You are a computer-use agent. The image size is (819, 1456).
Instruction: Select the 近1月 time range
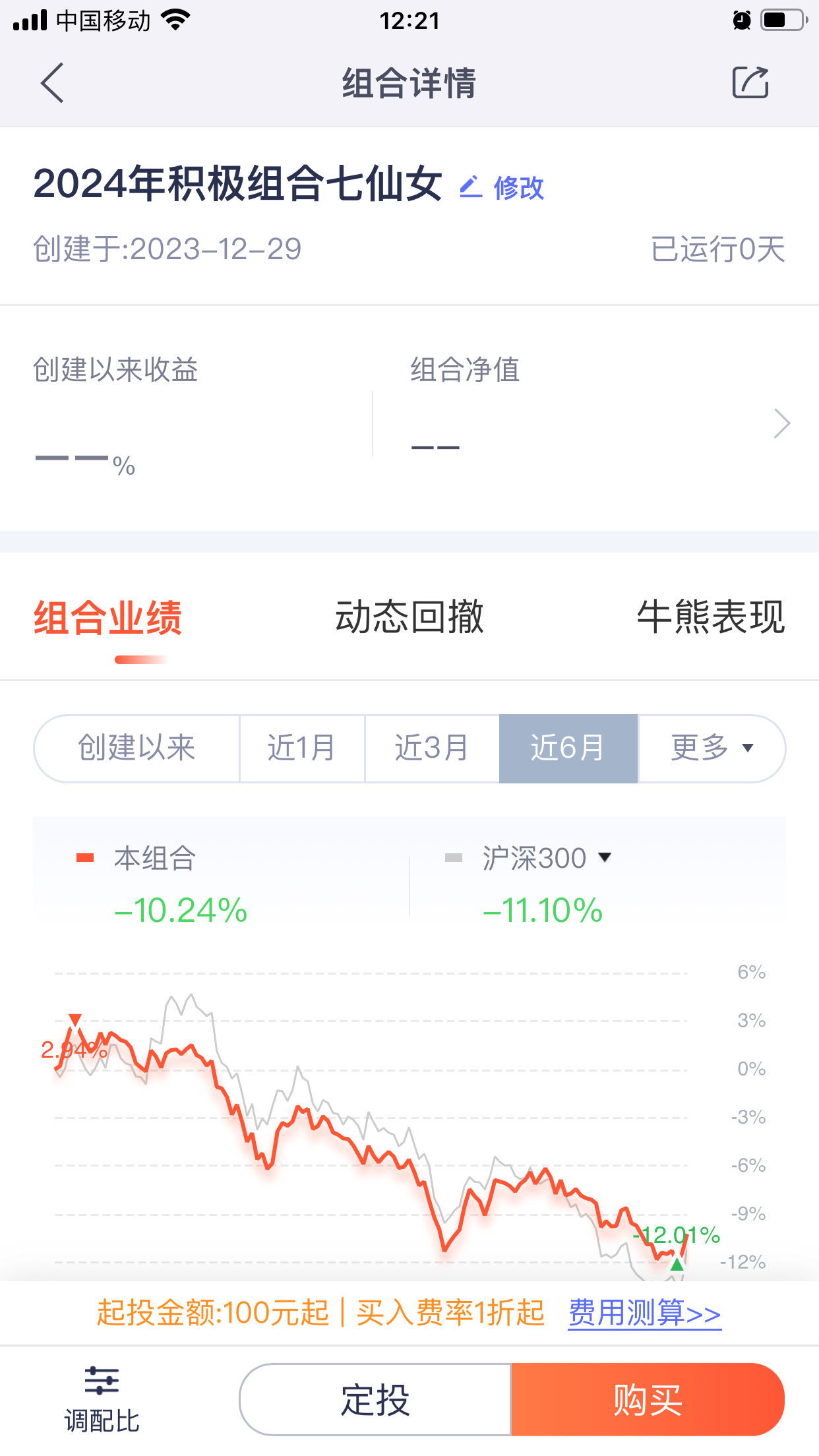pos(302,748)
